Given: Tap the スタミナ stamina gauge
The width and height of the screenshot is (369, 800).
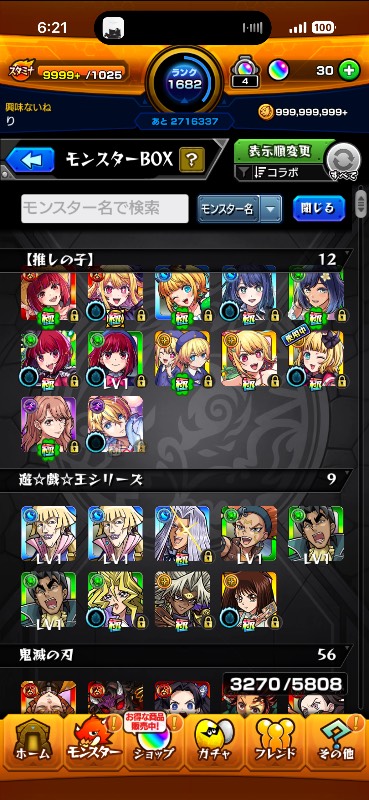Looking at the screenshot, I should pos(66,73).
